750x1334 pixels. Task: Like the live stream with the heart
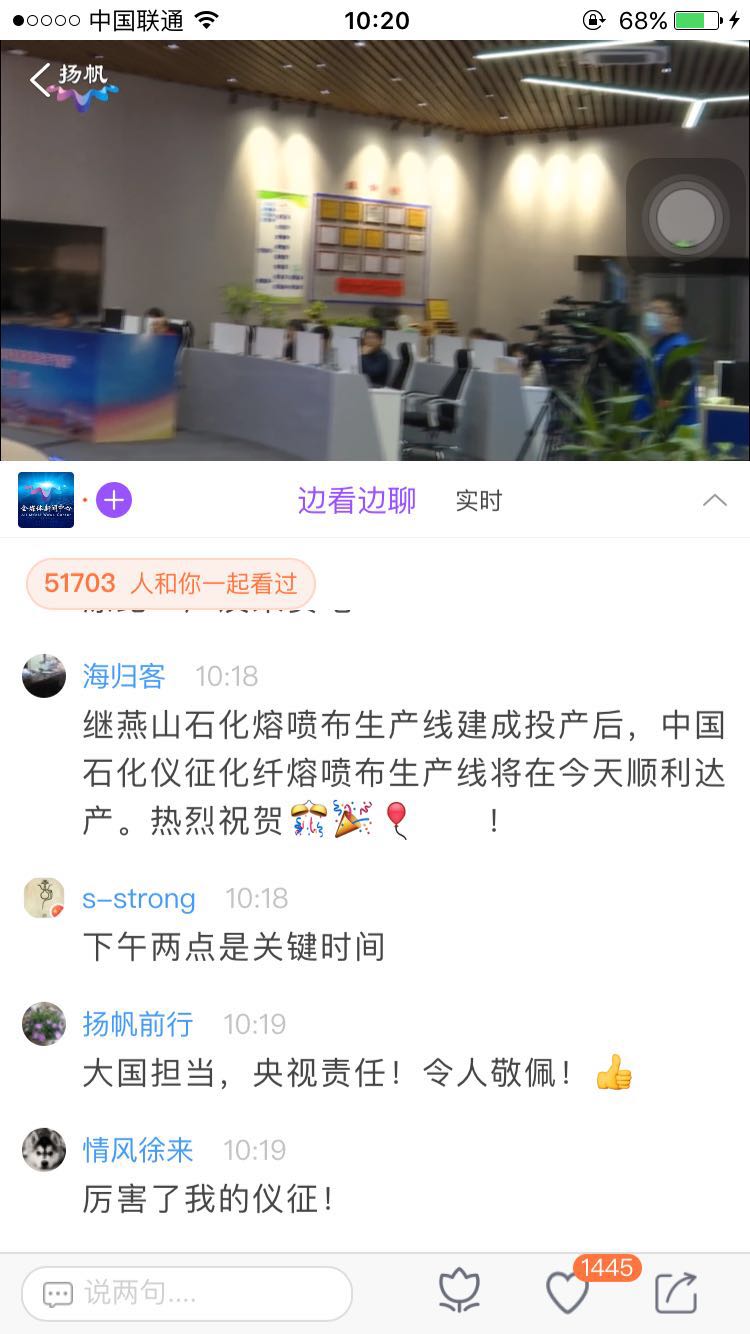coord(567,1293)
